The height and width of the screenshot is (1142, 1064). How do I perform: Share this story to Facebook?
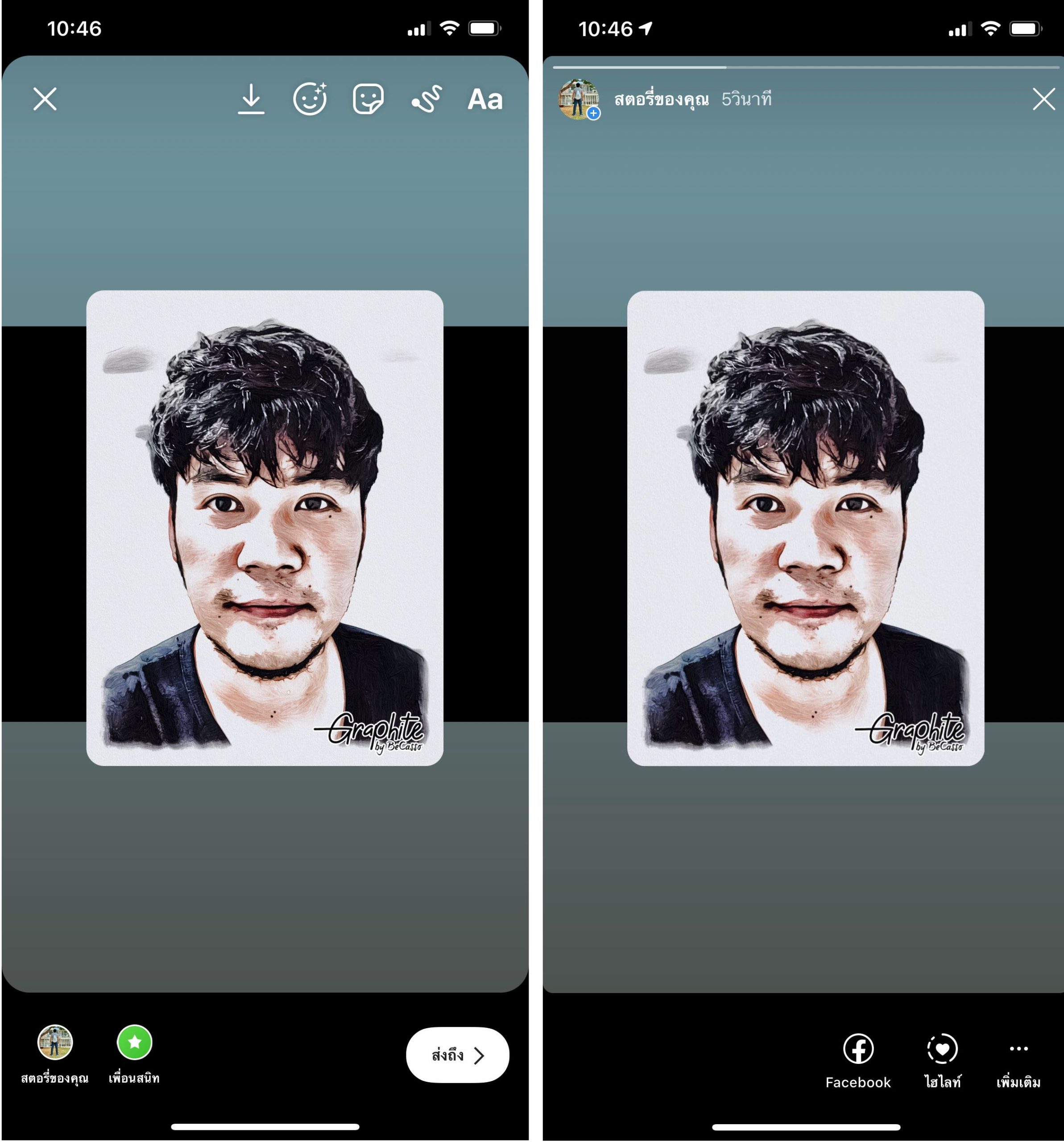click(858, 1050)
